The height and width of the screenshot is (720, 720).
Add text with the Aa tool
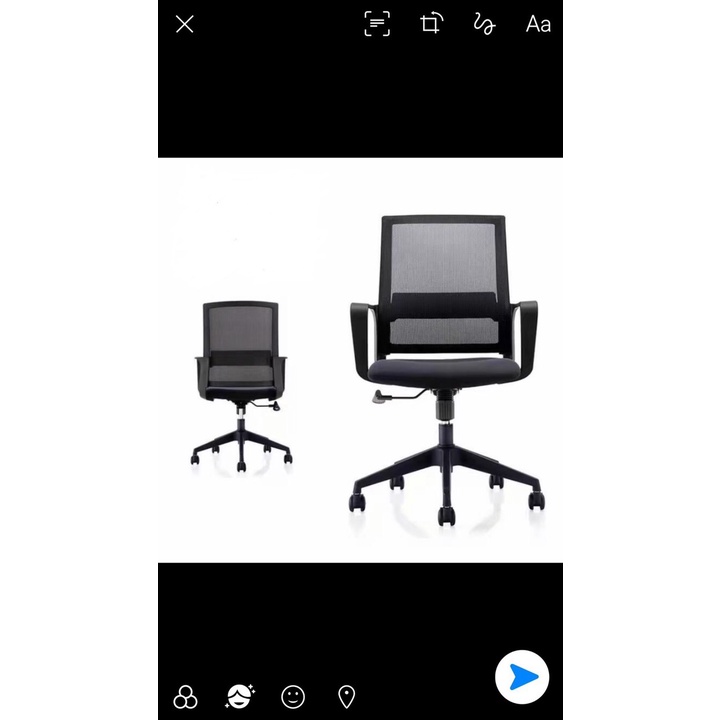[x=538, y=24]
